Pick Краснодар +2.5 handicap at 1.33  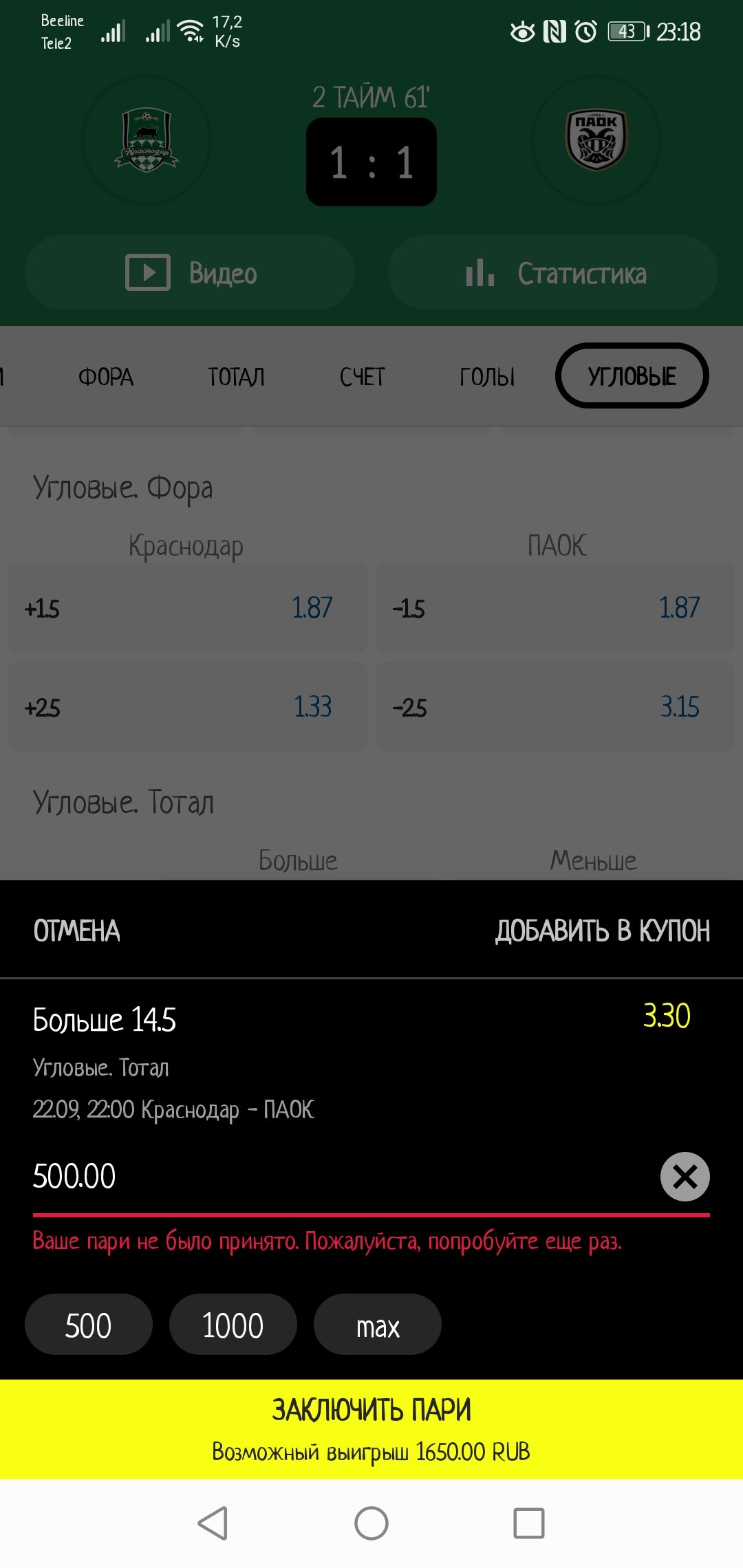[187, 707]
